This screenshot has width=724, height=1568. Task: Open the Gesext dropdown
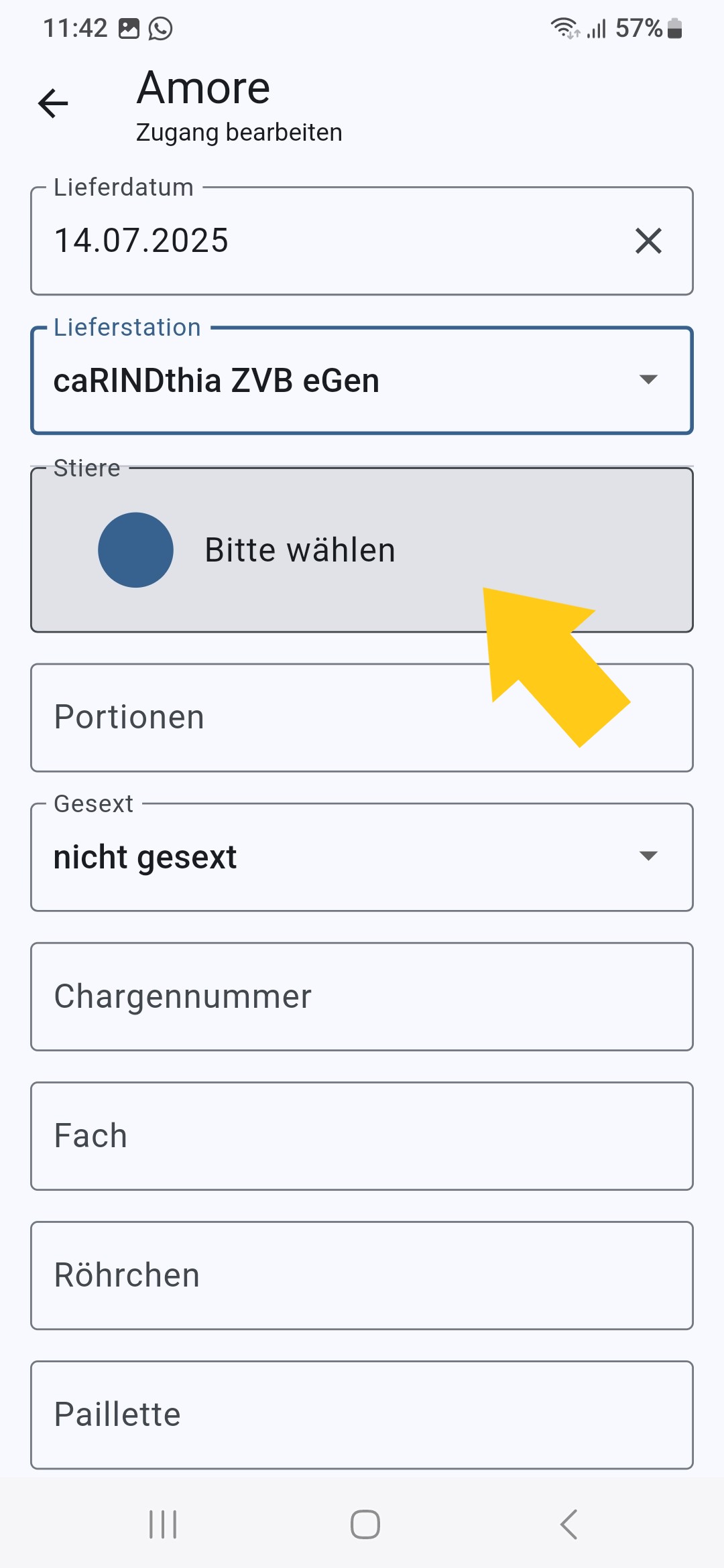click(x=362, y=857)
